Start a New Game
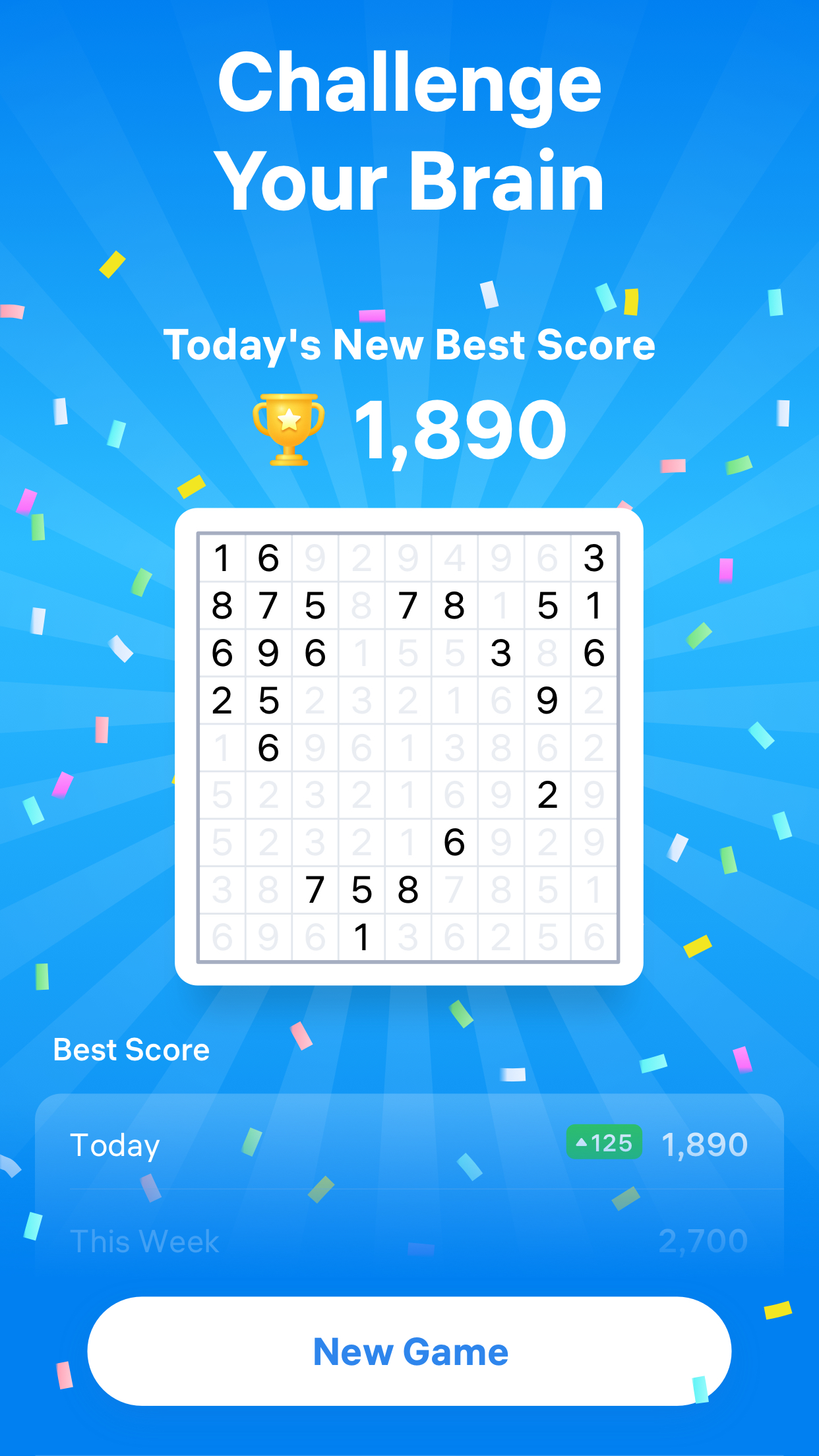The height and width of the screenshot is (1456, 819). click(409, 1351)
